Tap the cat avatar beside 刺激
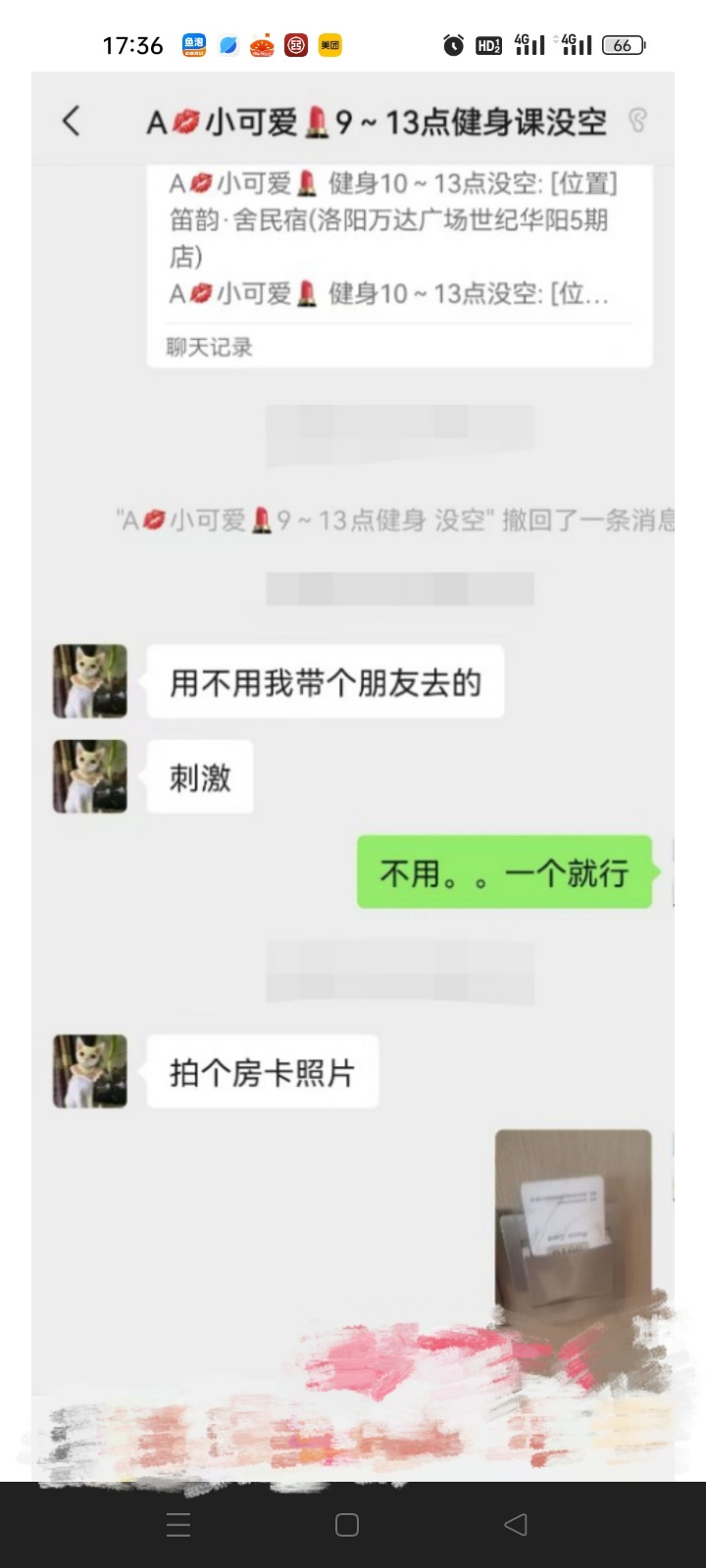The height and width of the screenshot is (1568, 706). click(90, 776)
